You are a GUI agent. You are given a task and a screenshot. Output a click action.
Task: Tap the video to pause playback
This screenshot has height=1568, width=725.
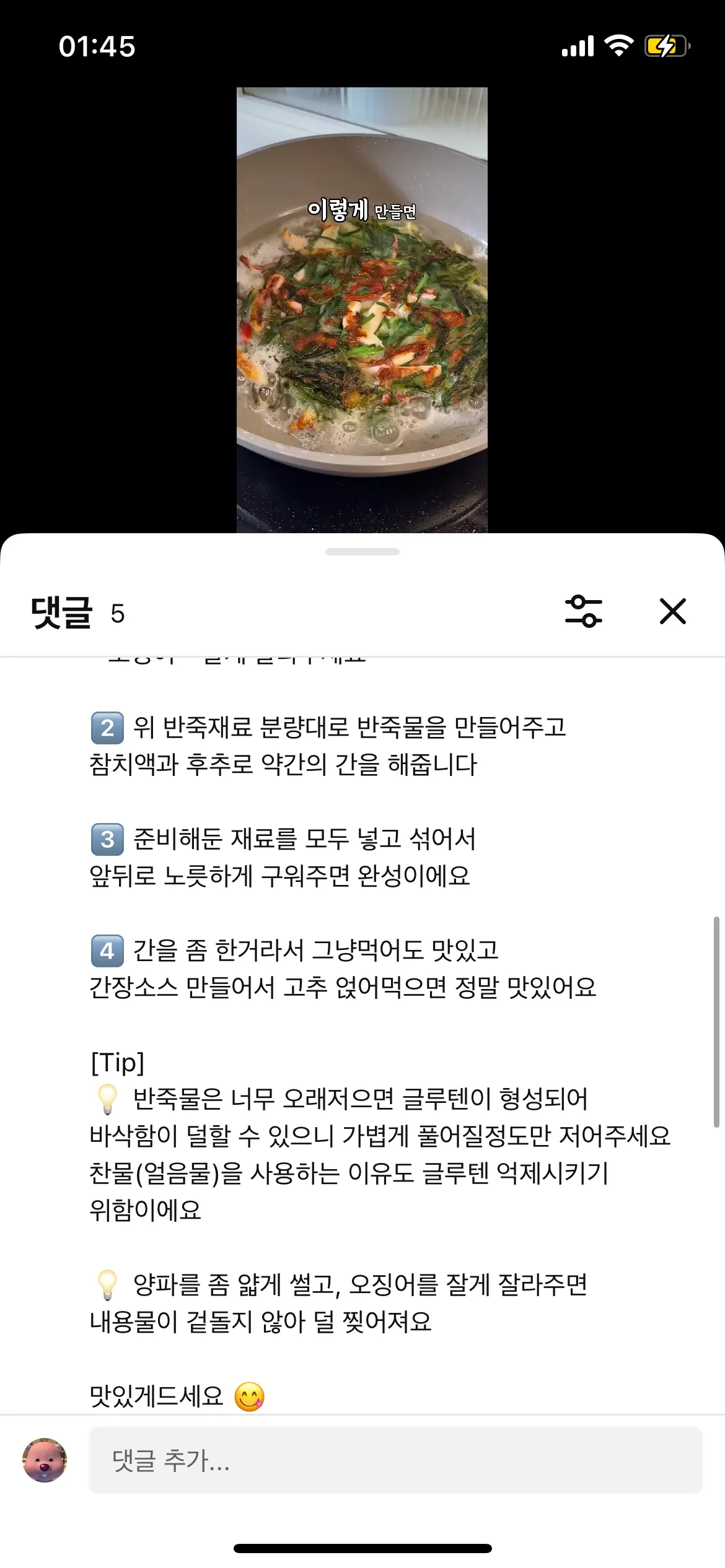point(362,310)
